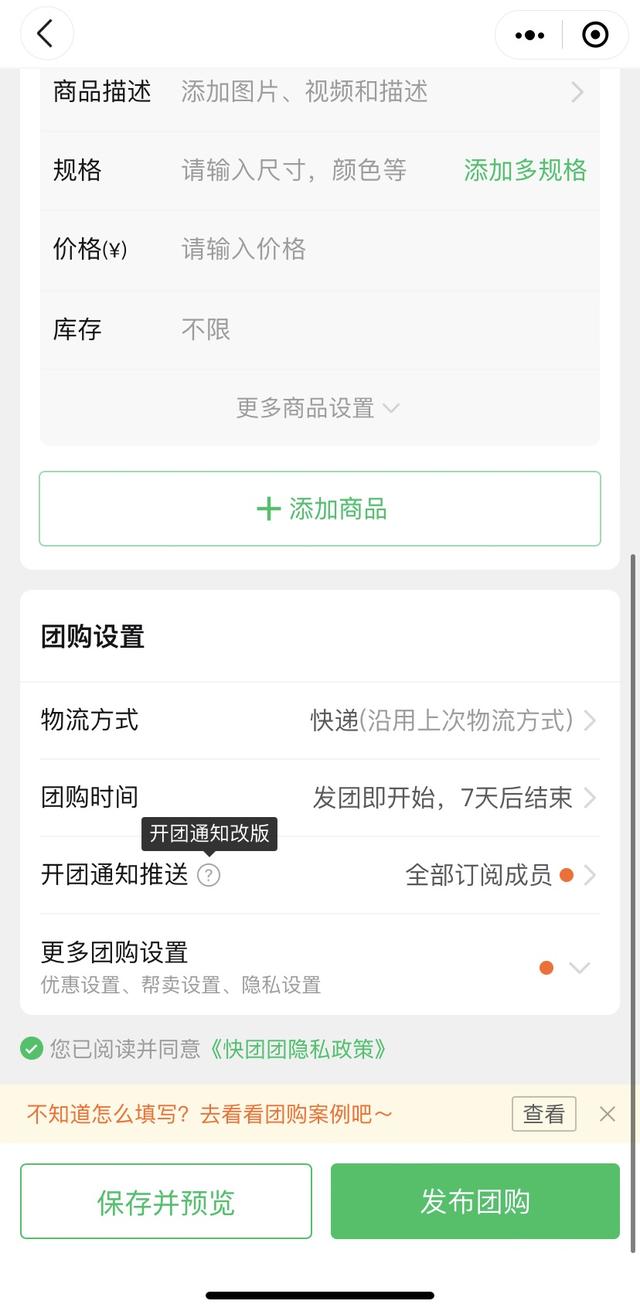Tap 添加多规格 link
This screenshot has width=640, height=1311.
point(525,170)
